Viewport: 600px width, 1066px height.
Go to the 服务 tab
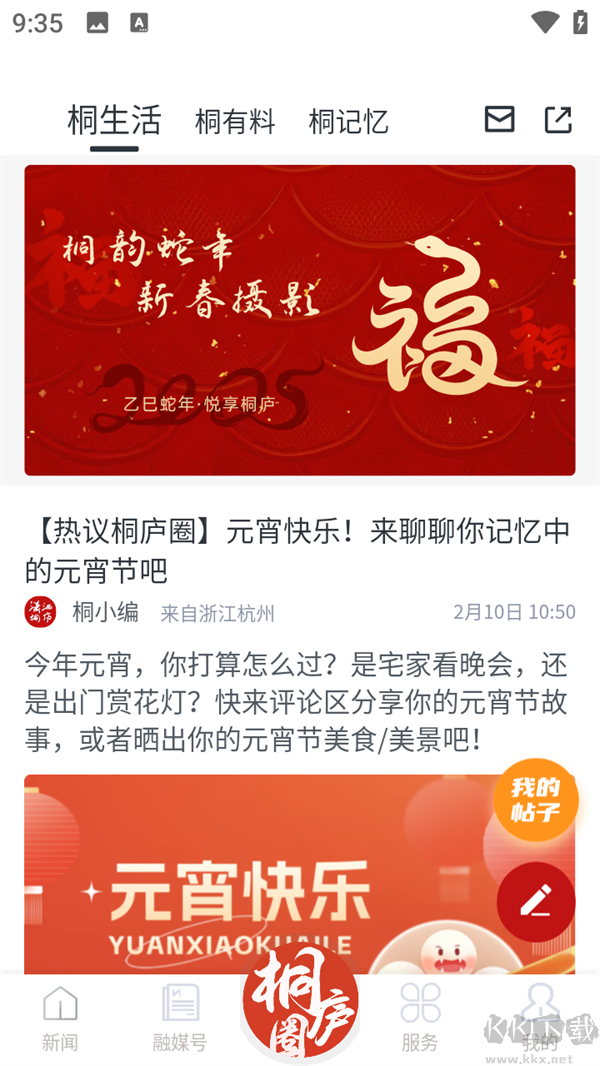420,1018
